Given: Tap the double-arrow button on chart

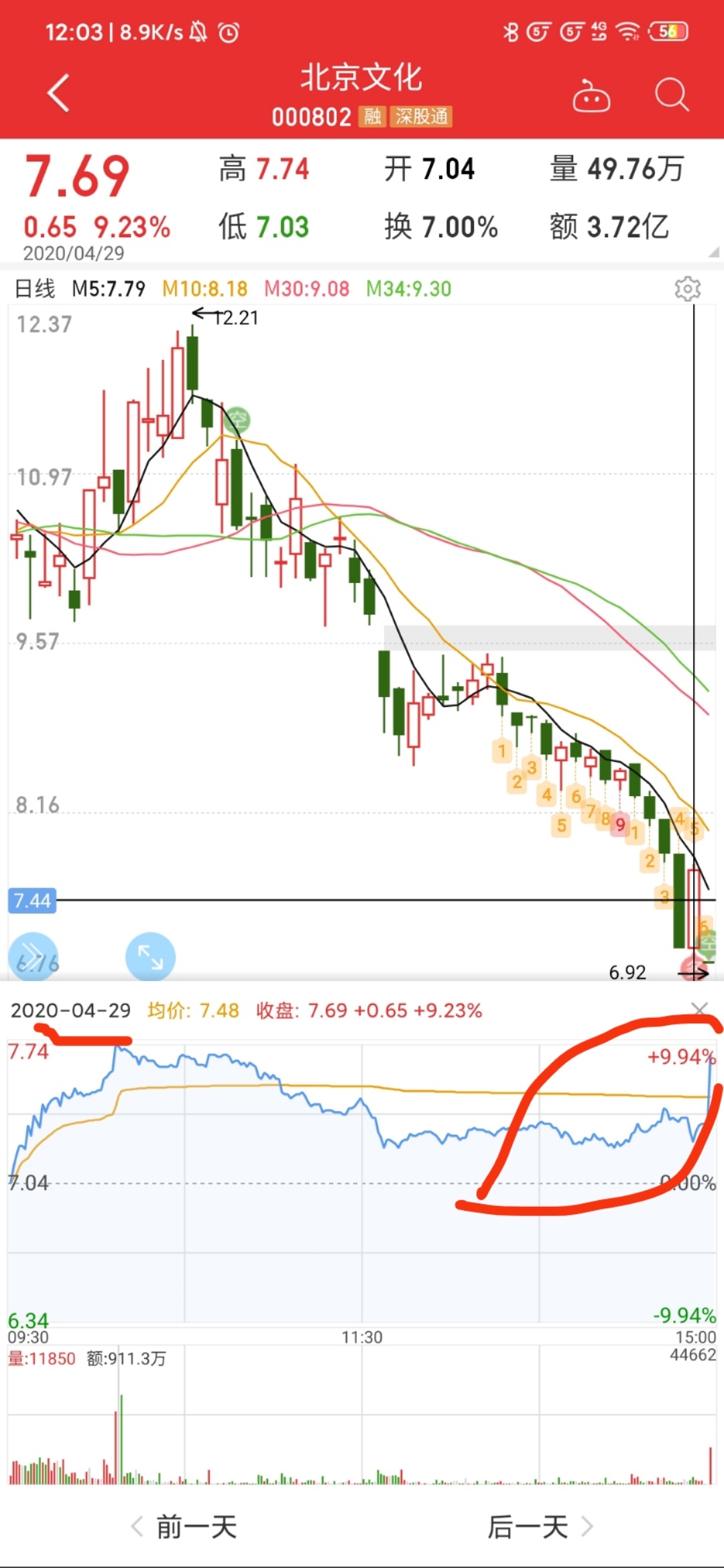Looking at the screenshot, I should [x=32, y=957].
